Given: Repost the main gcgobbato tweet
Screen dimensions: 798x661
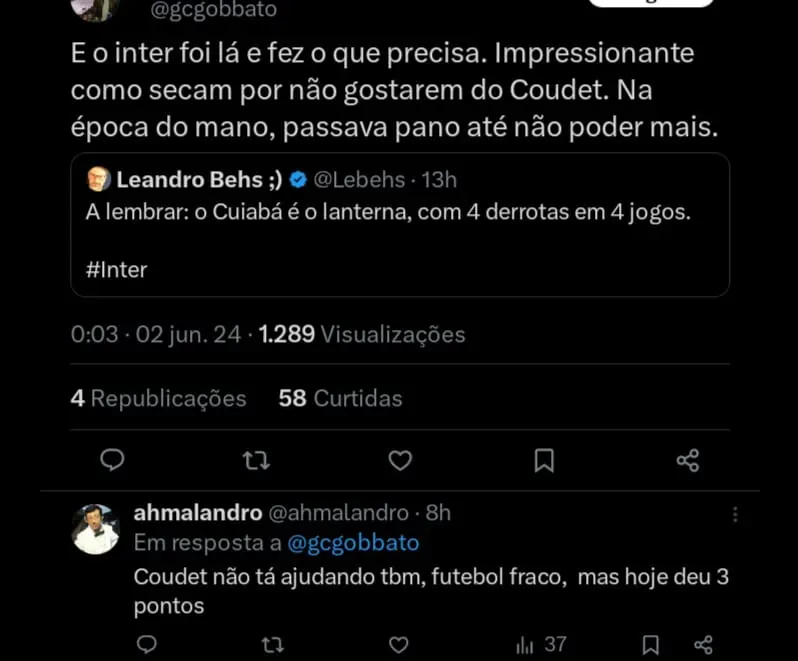Looking at the screenshot, I should (257, 460).
